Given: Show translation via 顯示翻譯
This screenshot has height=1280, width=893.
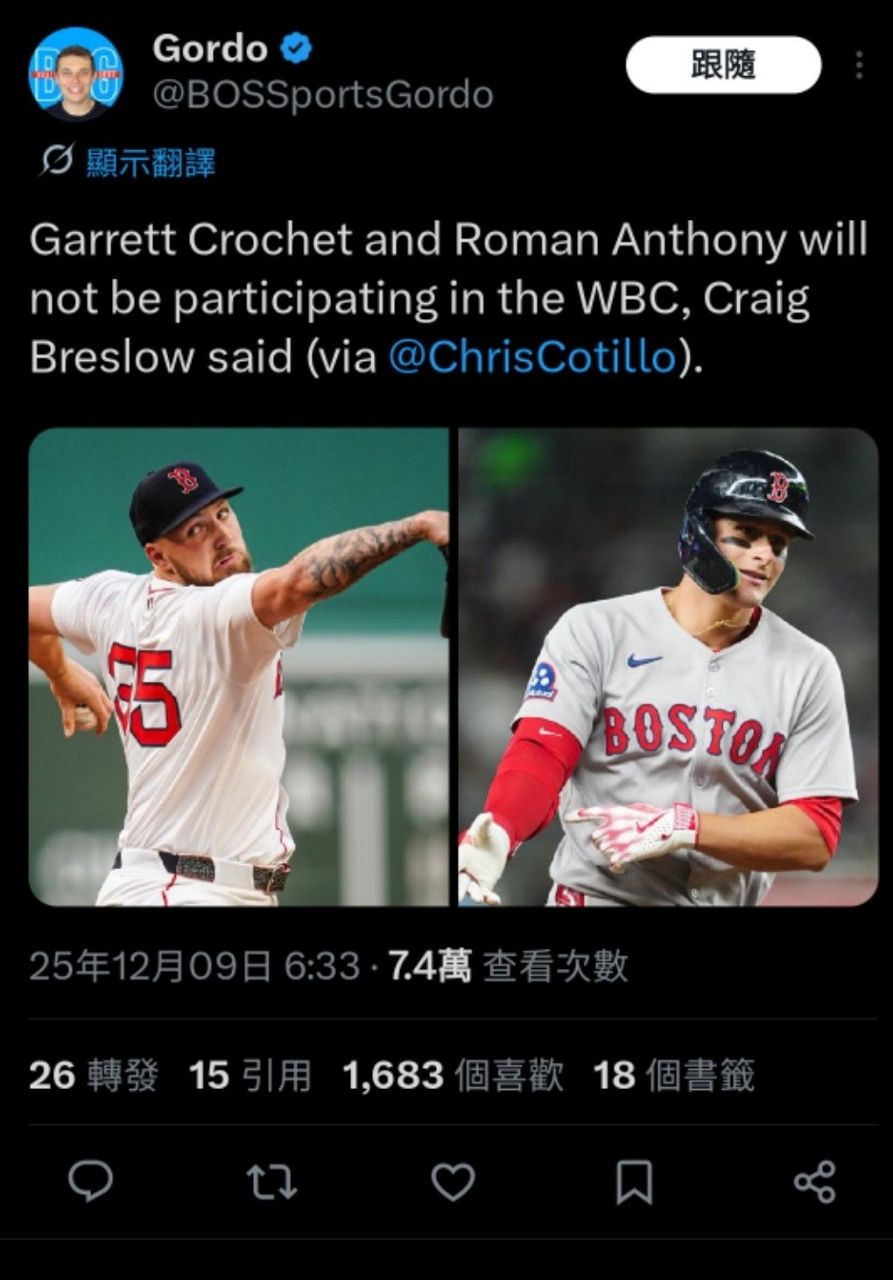Looking at the screenshot, I should point(128,162).
